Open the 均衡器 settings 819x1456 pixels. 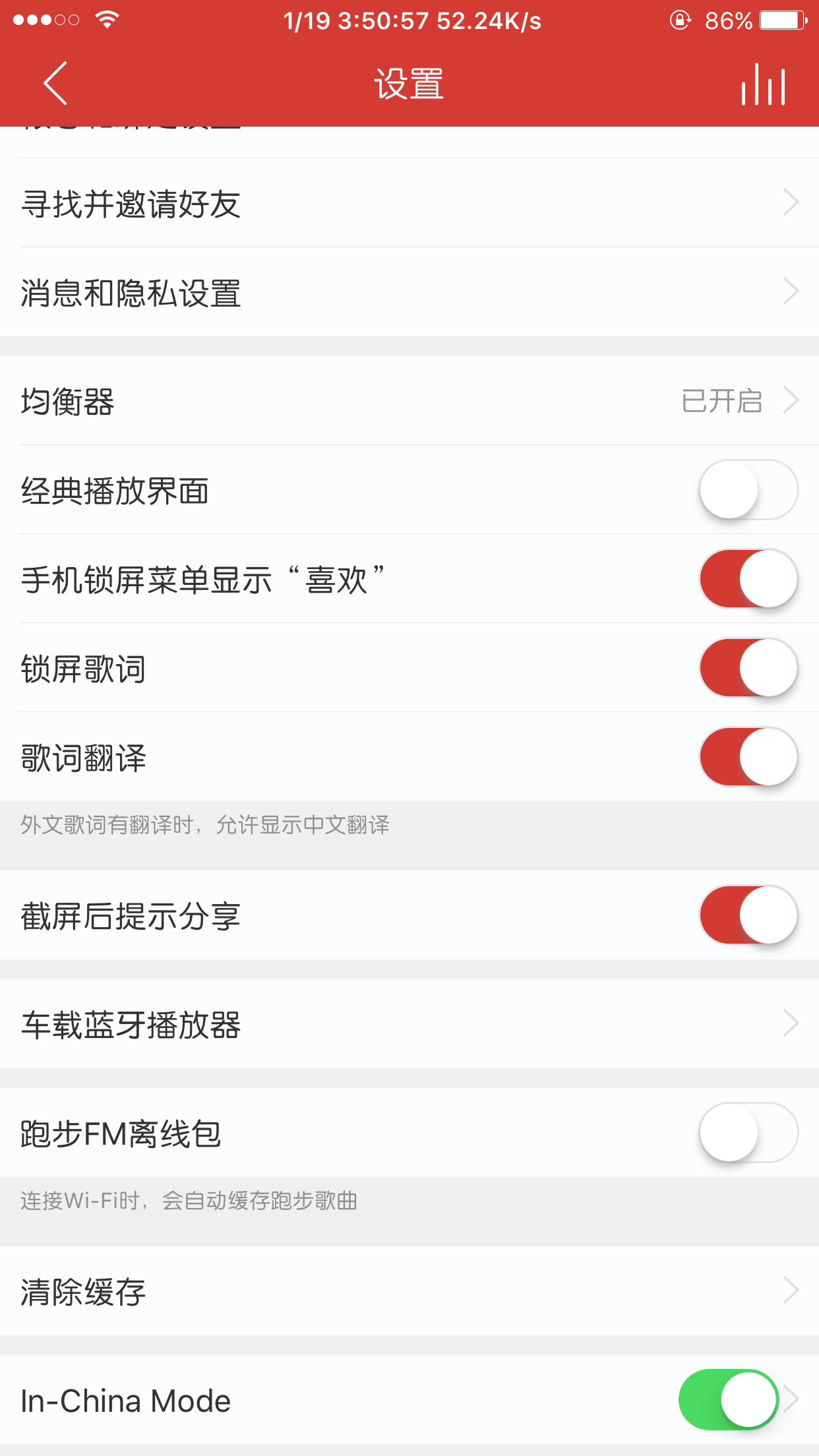[409, 401]
